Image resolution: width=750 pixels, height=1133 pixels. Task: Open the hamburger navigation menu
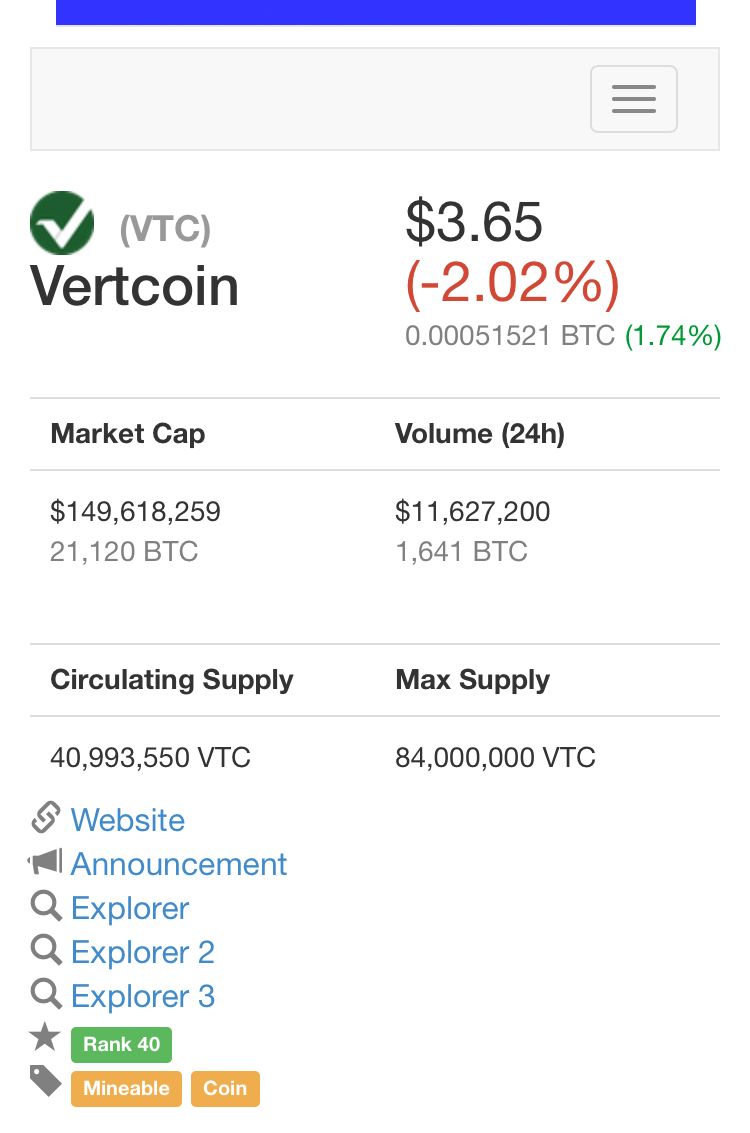633,99
